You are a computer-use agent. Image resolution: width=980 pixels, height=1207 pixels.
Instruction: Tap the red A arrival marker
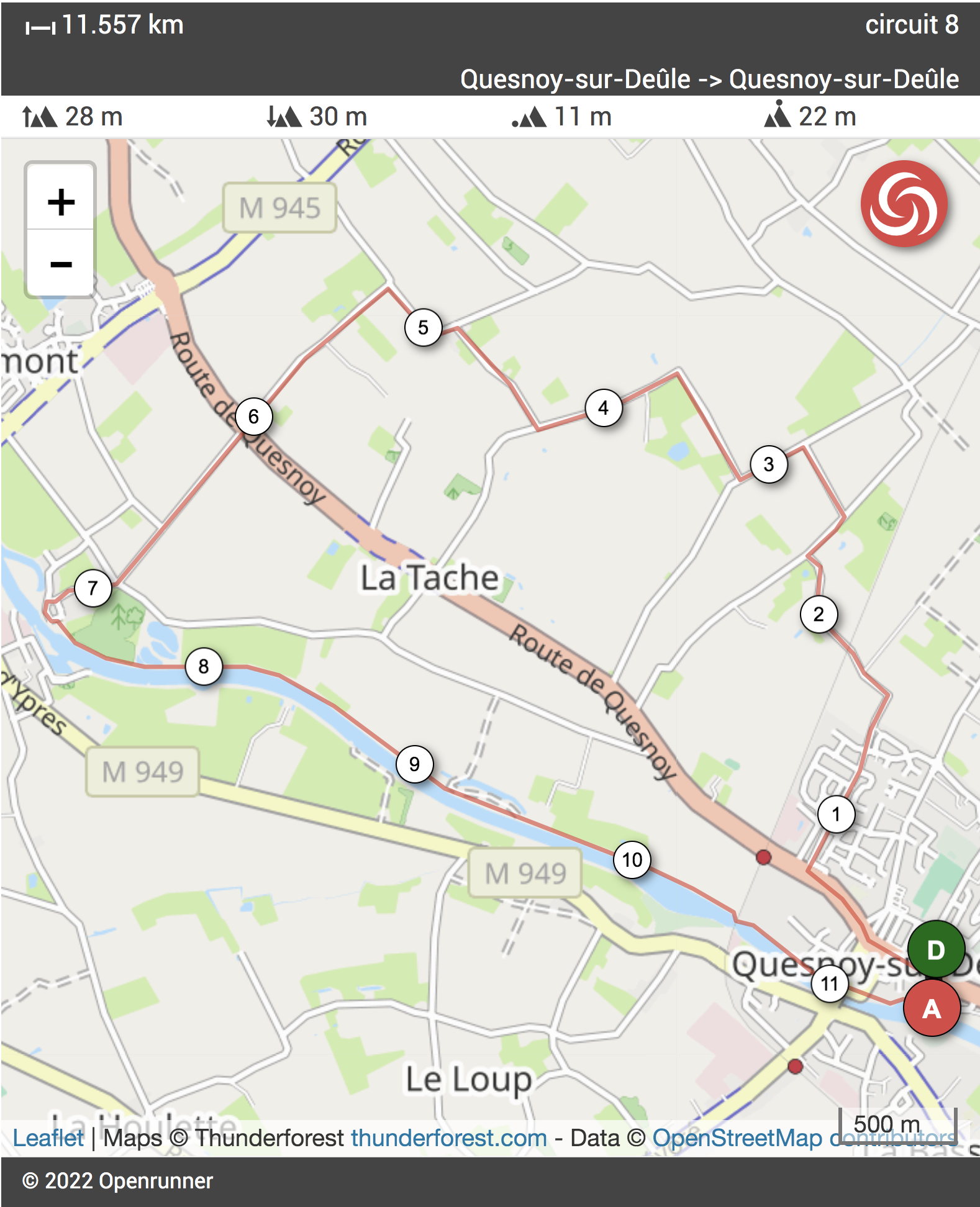pos(931,1008)
